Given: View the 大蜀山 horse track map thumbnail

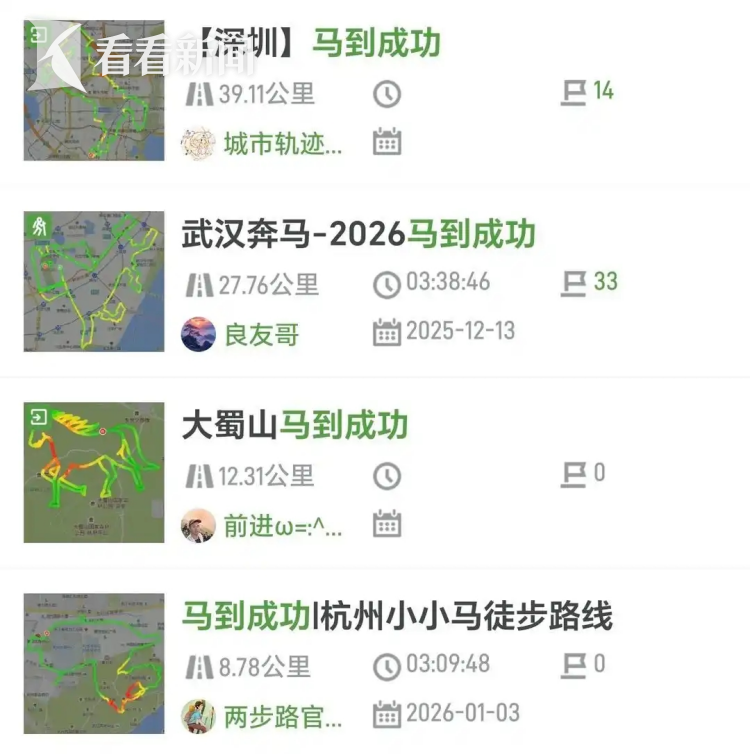Looking at the screenshot, I should [x=93, y=472].
